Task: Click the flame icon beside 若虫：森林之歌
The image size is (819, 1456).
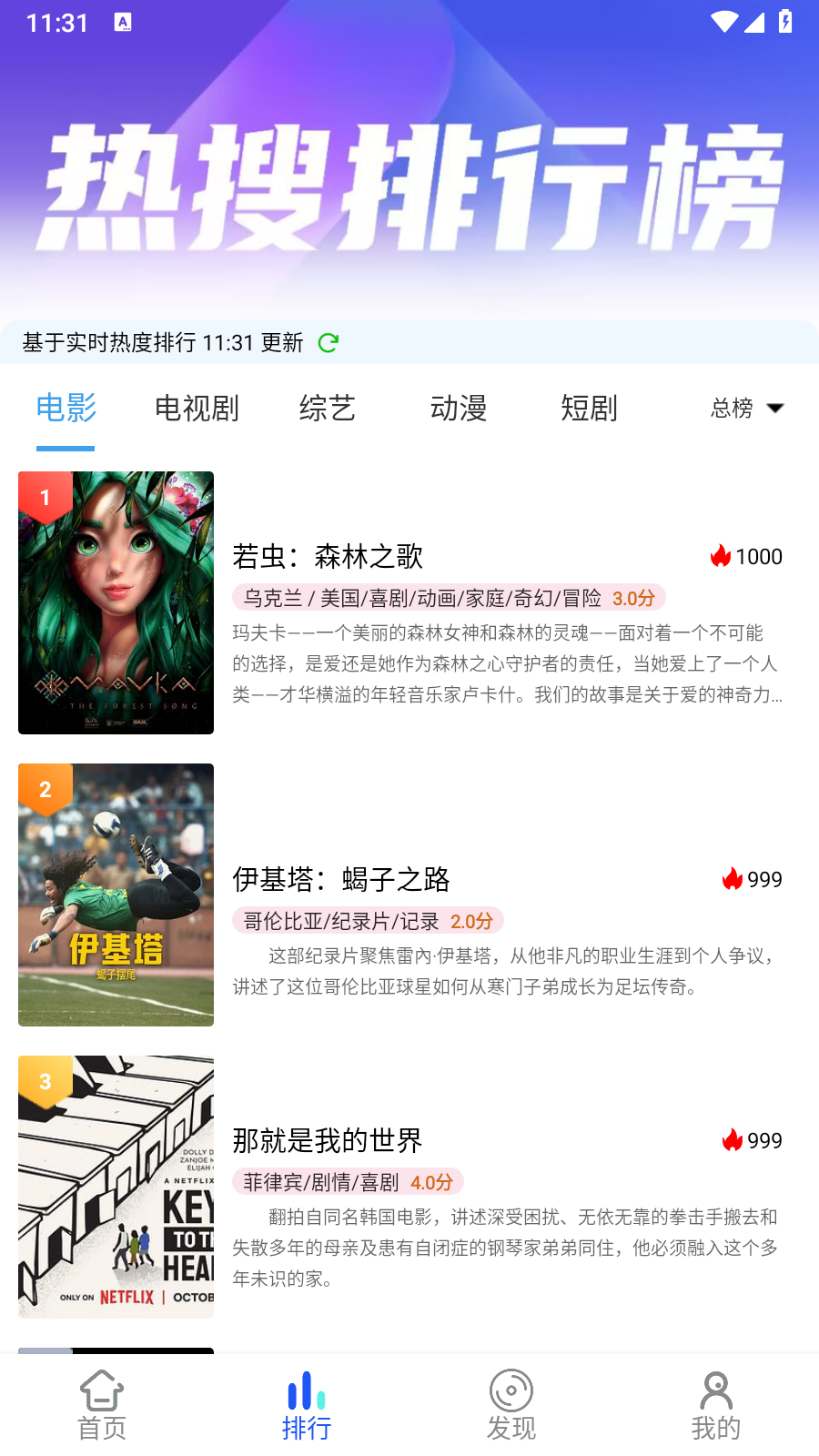Action: 722,556
